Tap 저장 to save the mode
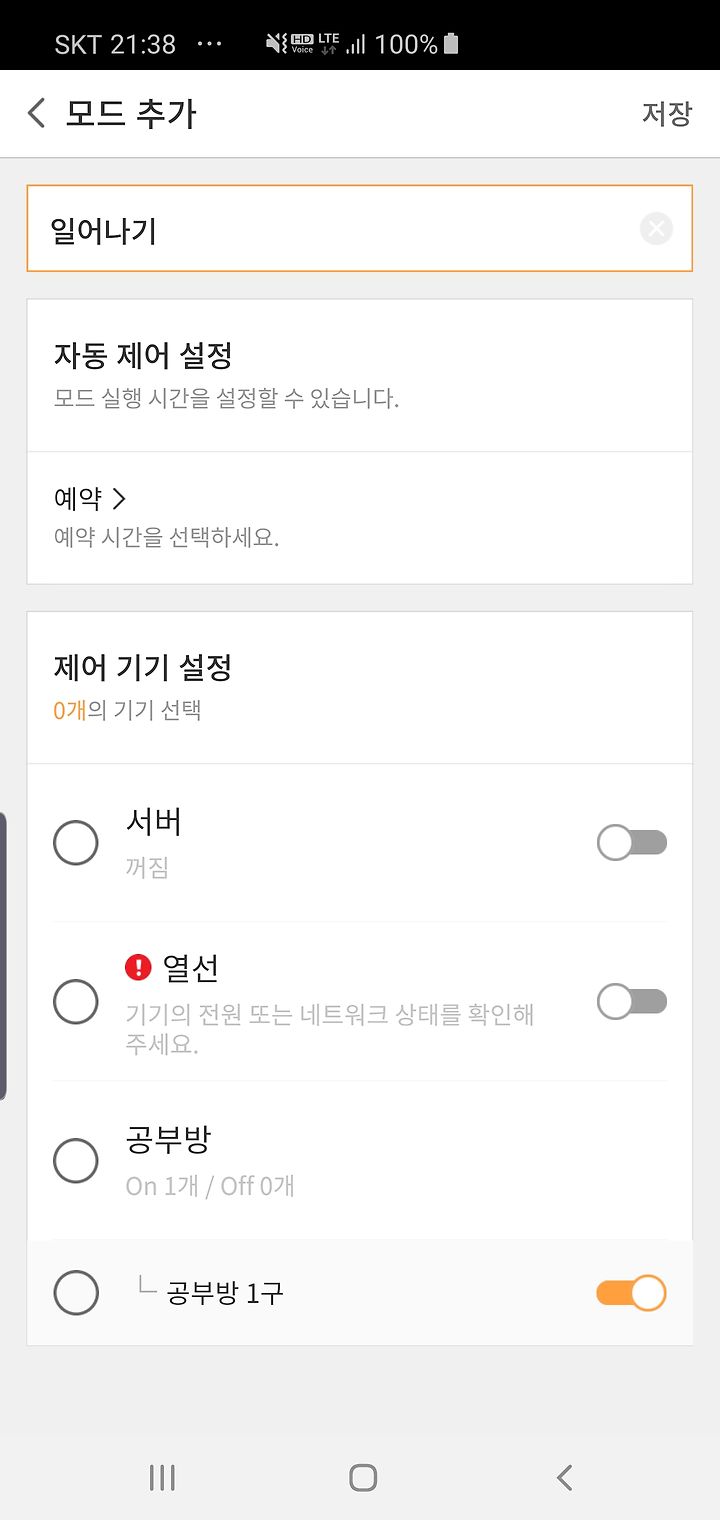 pos(666,113)
